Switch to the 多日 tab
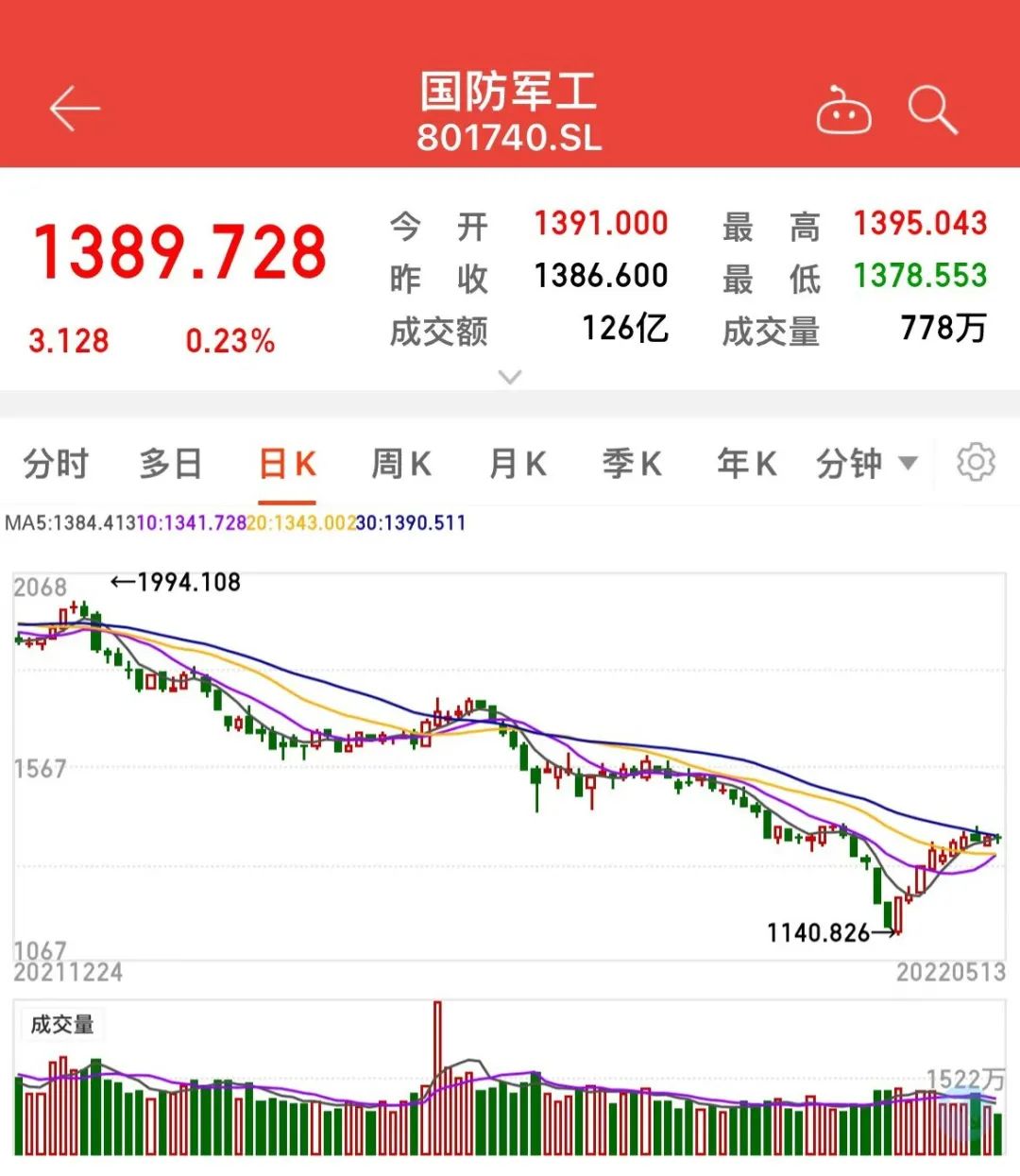Viewport: 1020px width, 1176px height. coord(170,464)
